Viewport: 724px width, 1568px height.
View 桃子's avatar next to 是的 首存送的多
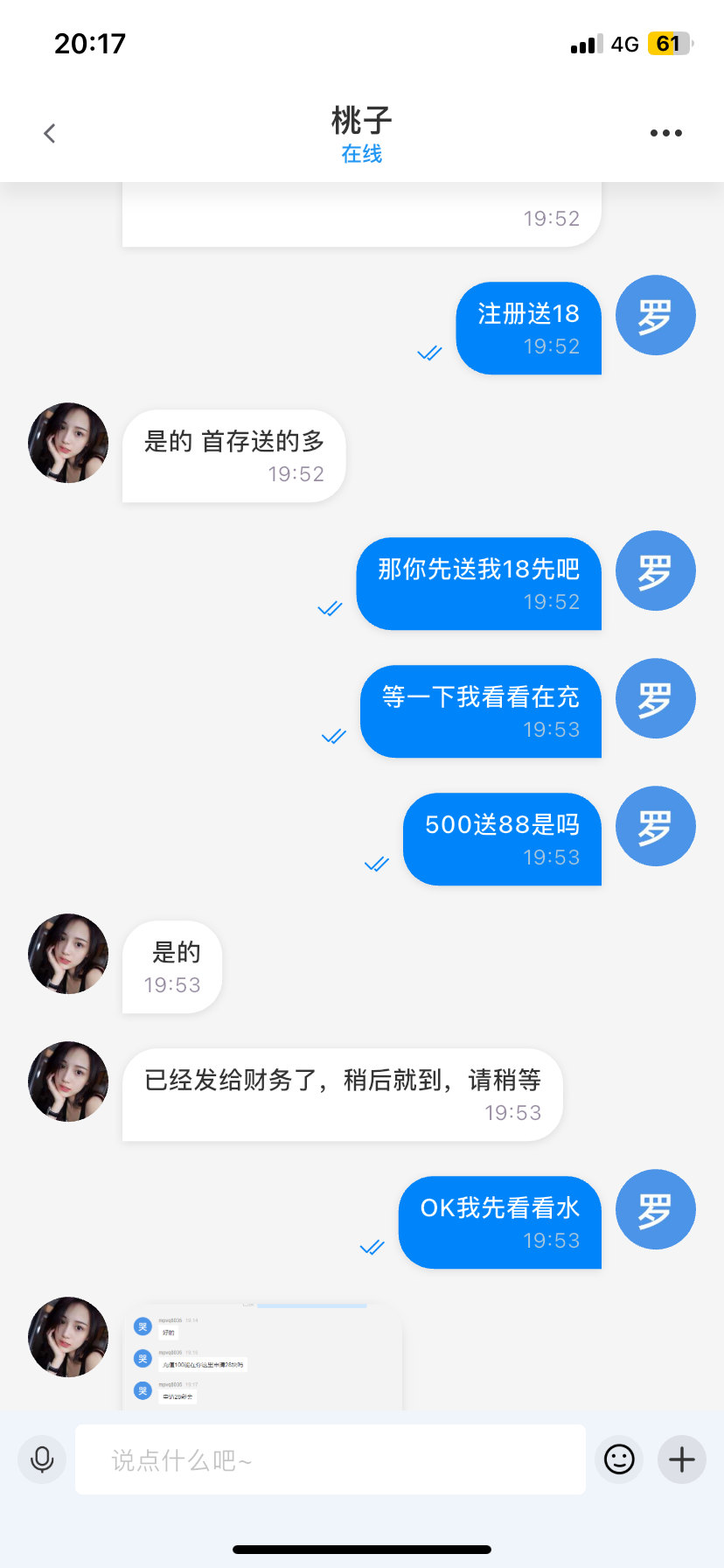(68, 443)
